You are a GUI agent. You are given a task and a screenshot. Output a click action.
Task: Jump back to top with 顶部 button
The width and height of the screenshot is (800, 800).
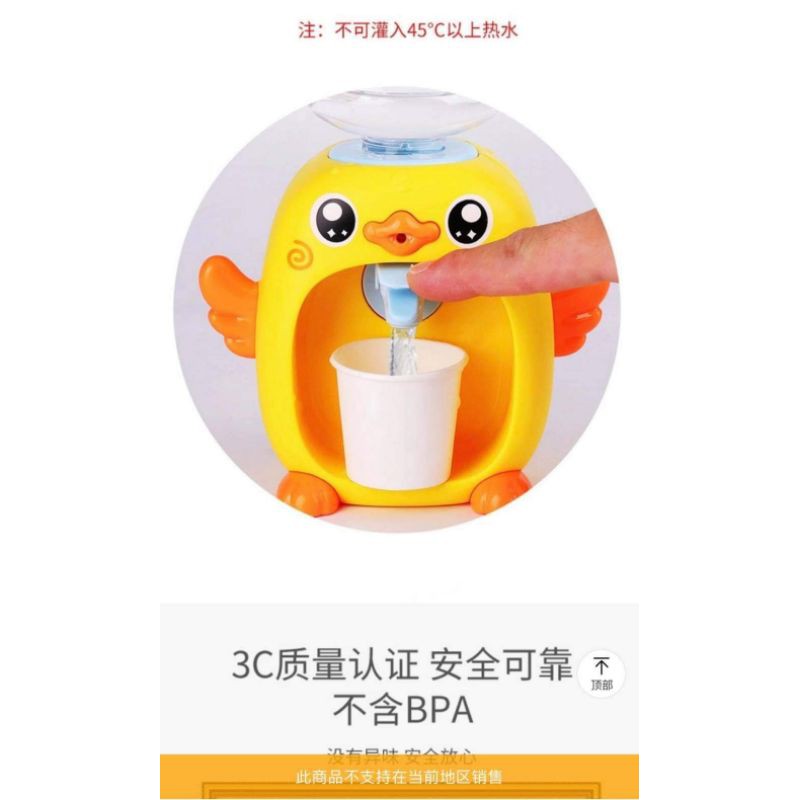click(601, 673)
